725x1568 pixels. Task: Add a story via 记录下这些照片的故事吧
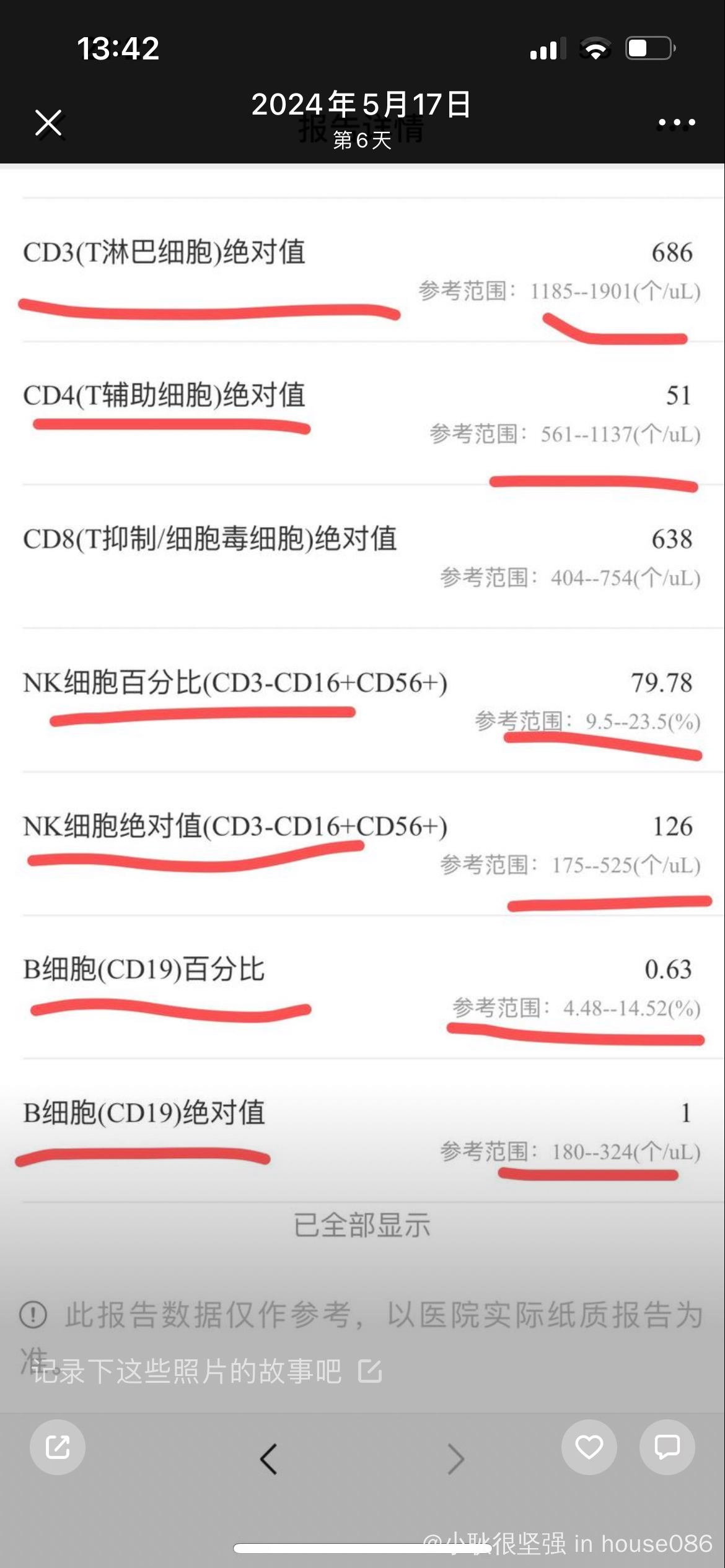(x=207, y=1371)
